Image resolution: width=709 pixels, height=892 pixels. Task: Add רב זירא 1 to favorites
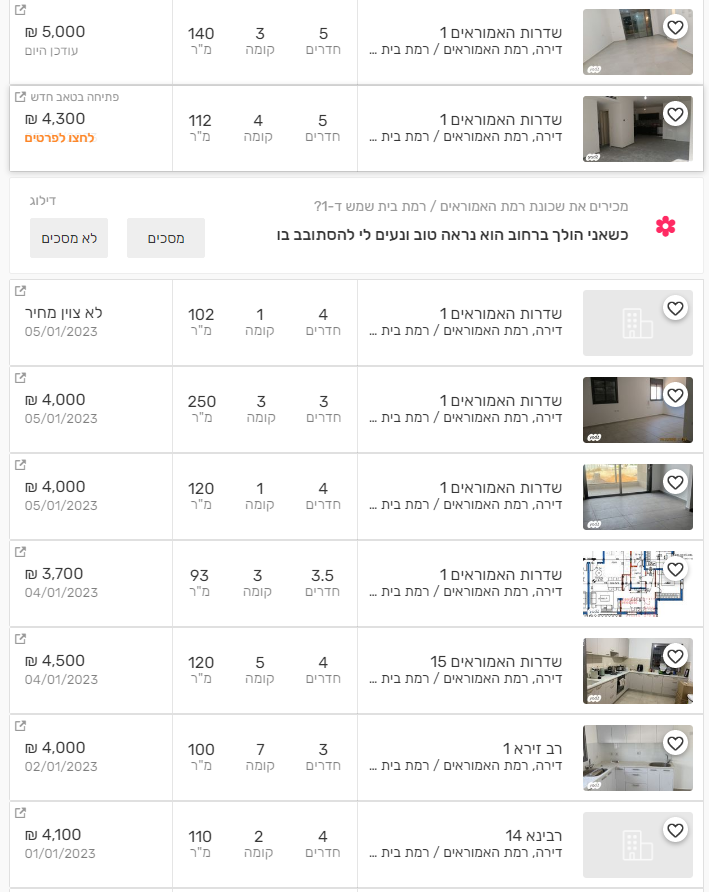(x=676, y=744)
